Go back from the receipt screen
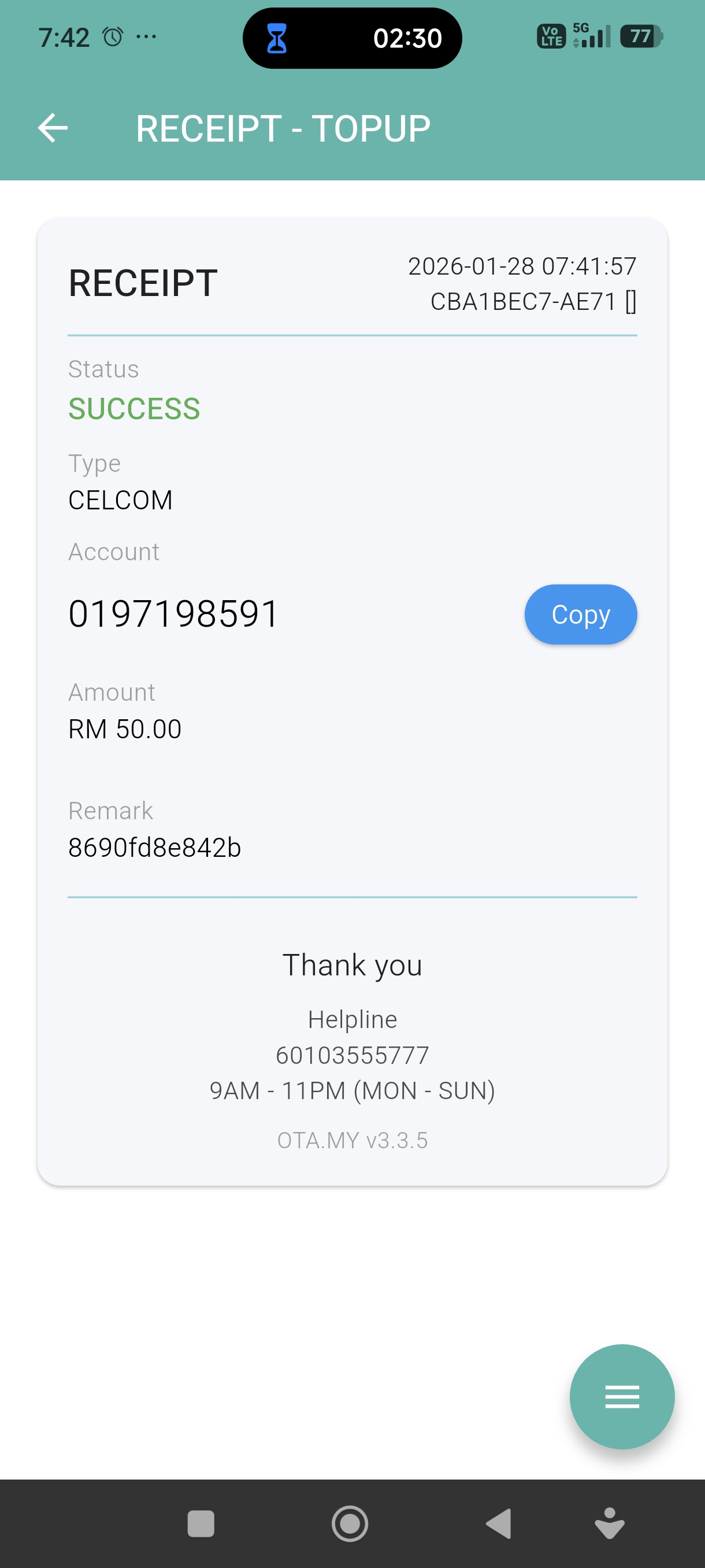This screenshot has height=1568, width=705. click(x=53, y=128)
